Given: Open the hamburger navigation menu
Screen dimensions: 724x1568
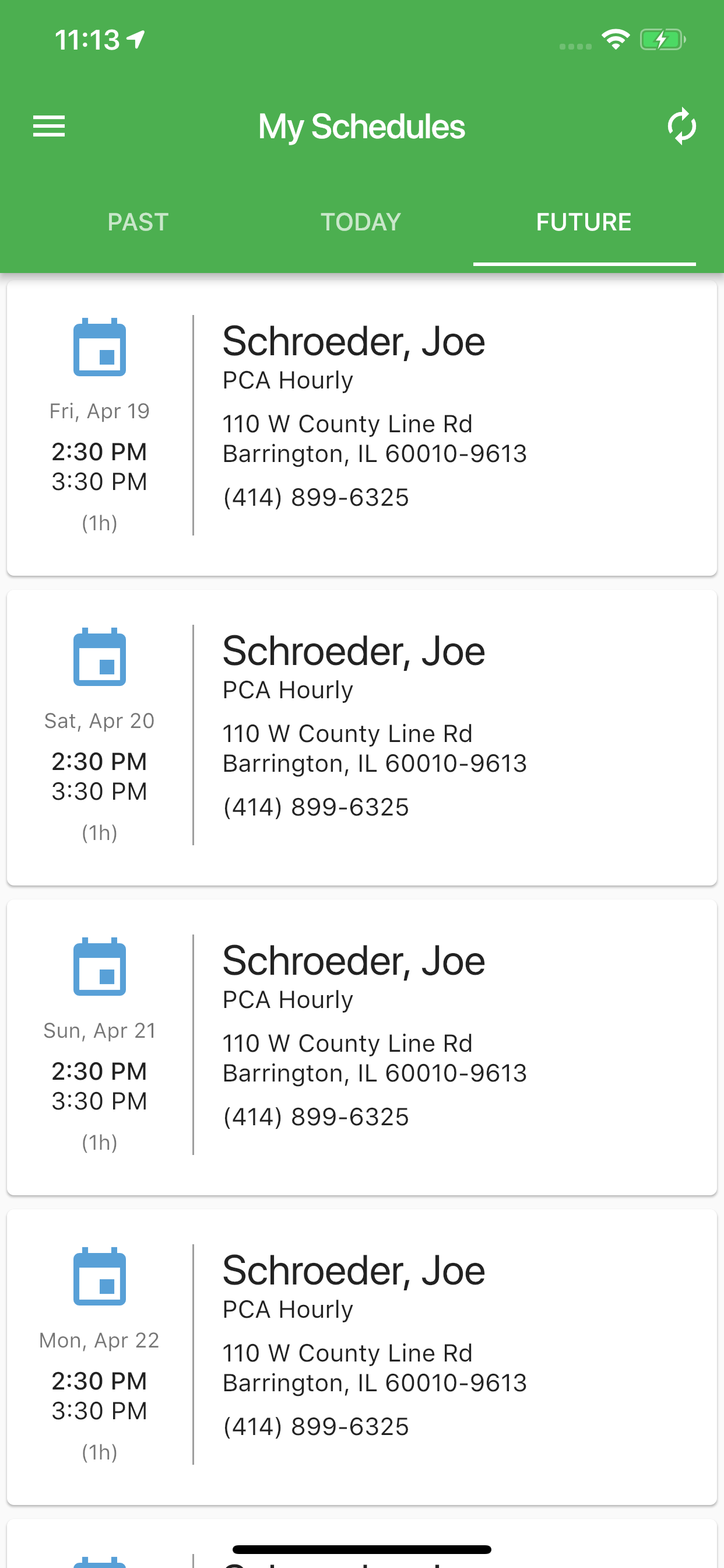Looking at the screenshot, I should tap(48, 127).
